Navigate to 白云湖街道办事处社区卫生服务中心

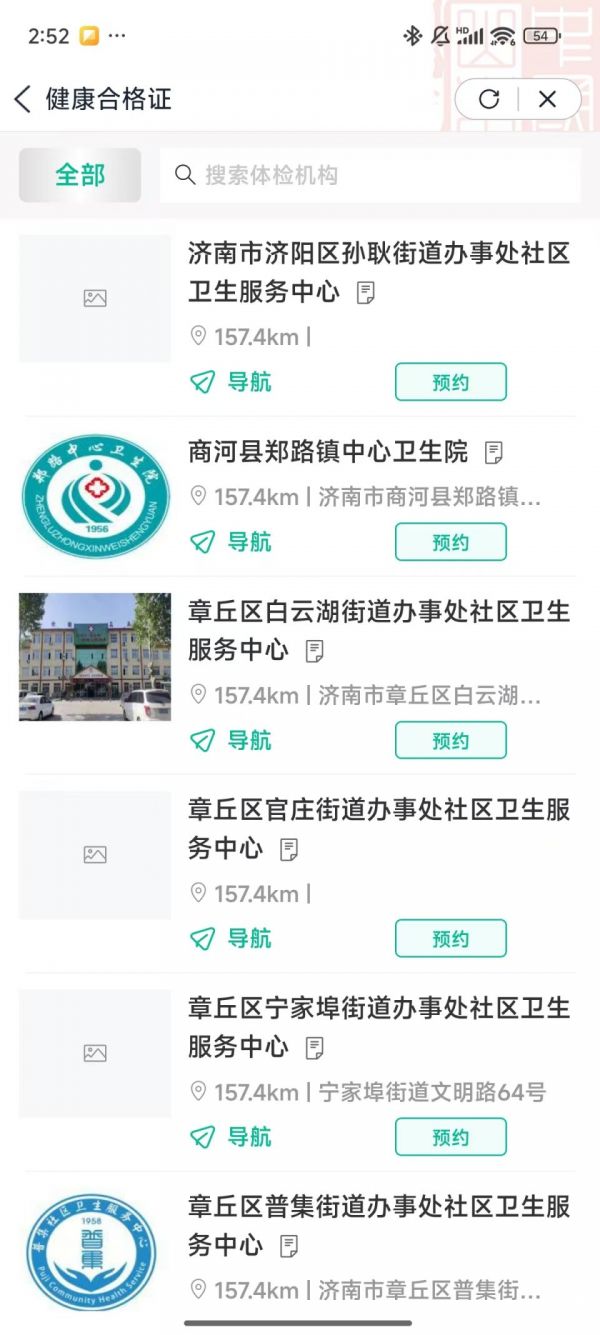click(x=231, y=740)
